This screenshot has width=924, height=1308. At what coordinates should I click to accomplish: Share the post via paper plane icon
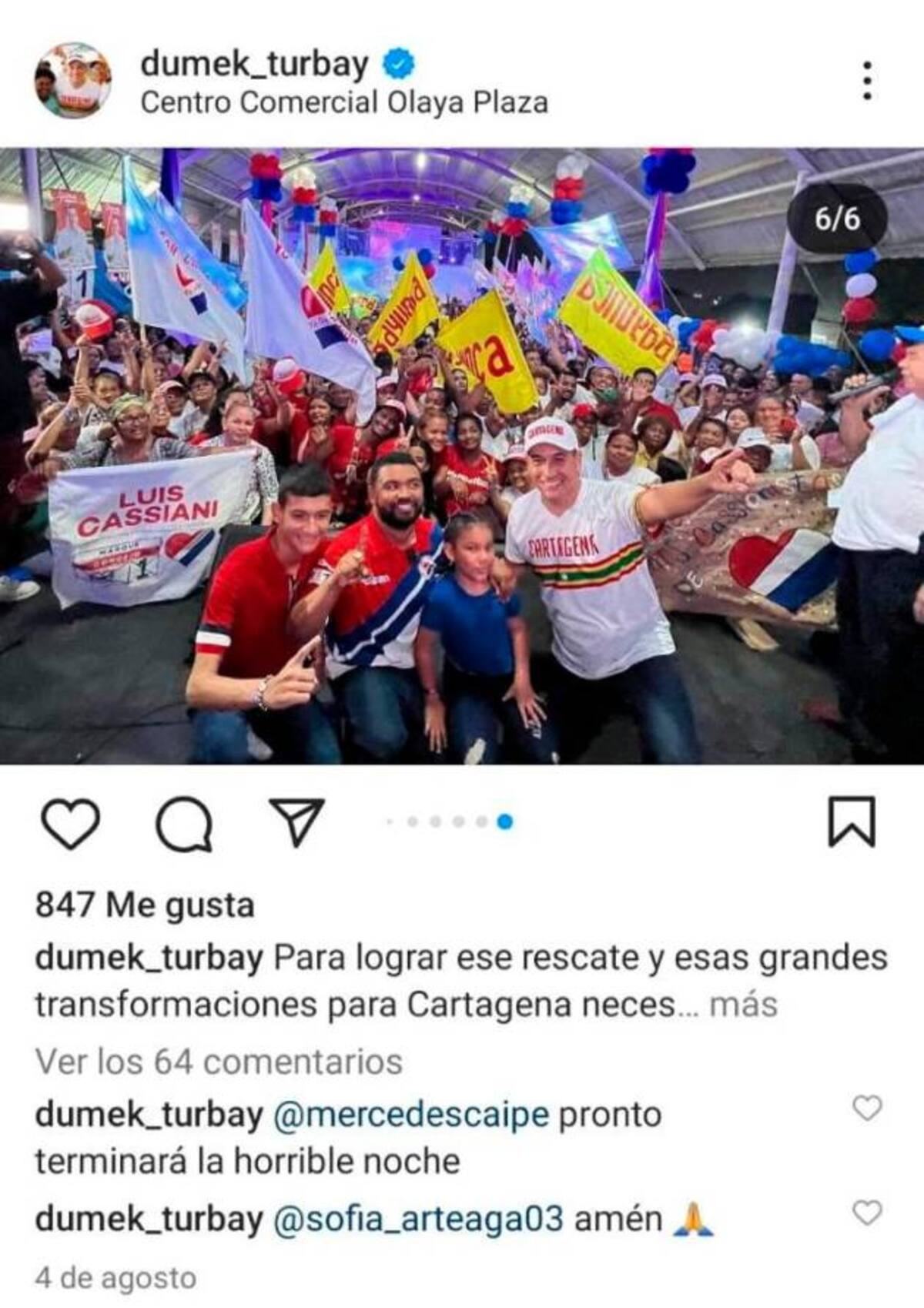[296, 821]
